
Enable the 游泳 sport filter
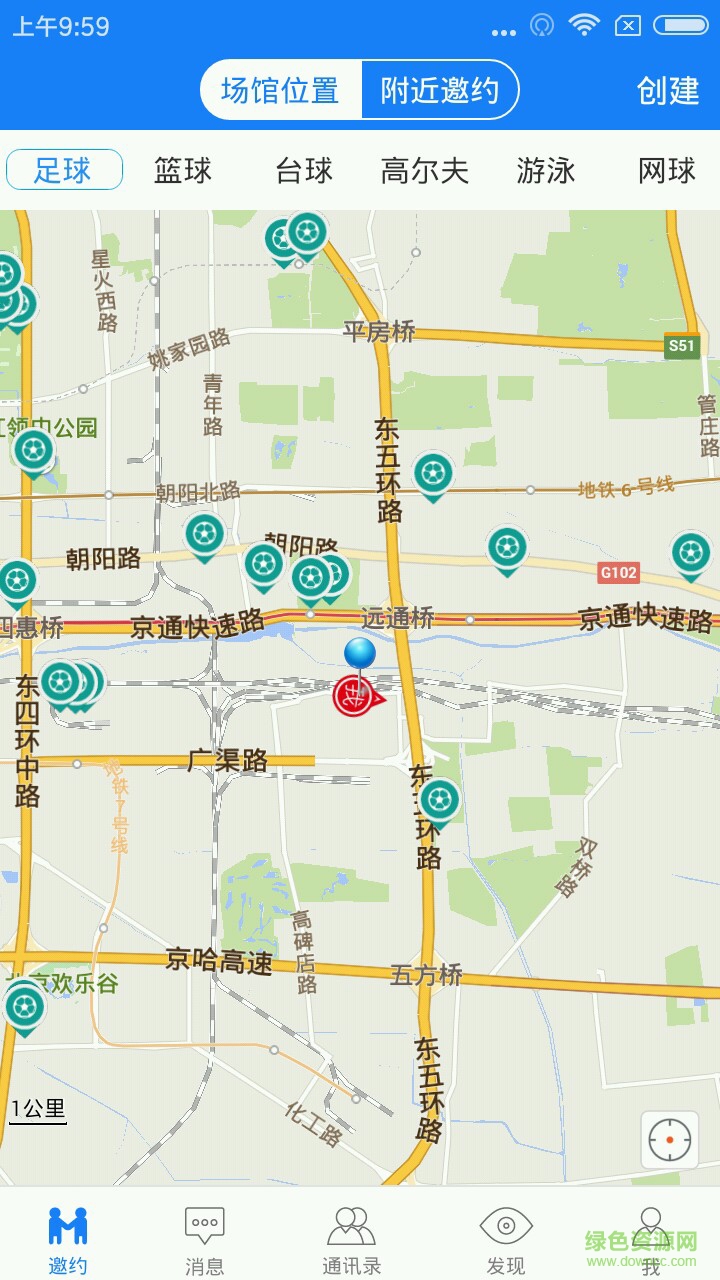click(x=545, y=170)
